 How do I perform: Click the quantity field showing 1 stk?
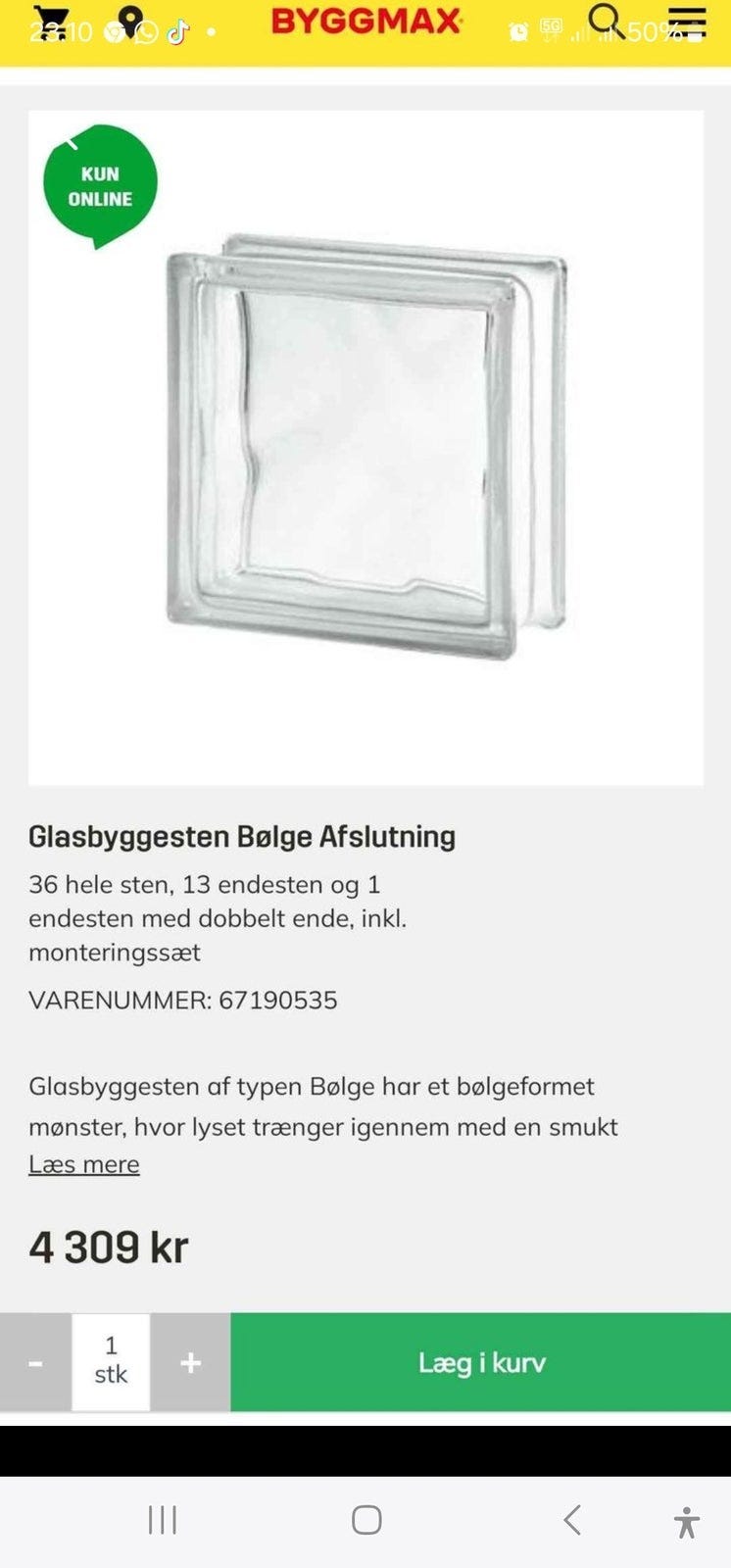111,1361
